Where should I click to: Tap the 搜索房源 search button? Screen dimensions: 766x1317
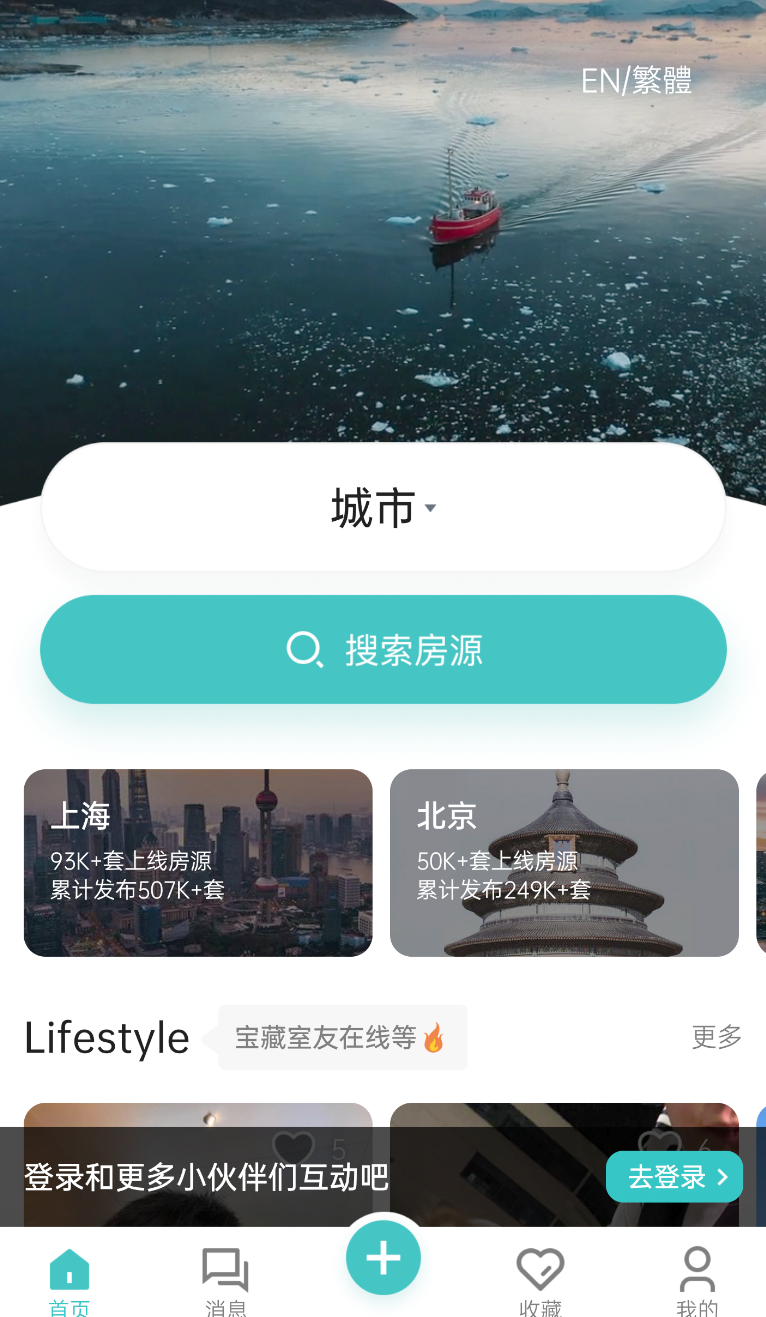click(383, 650)
